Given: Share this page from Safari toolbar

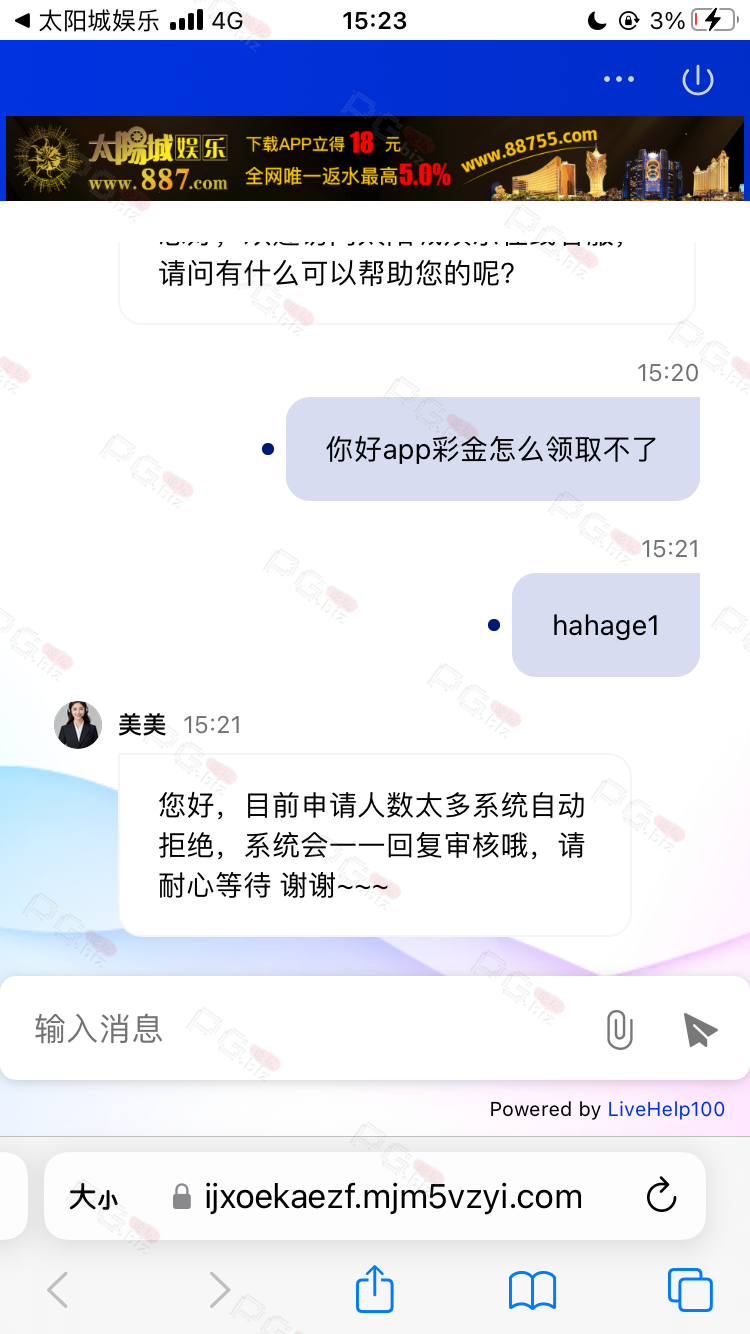Looking at the screenshot, I should pos(375,1290).
